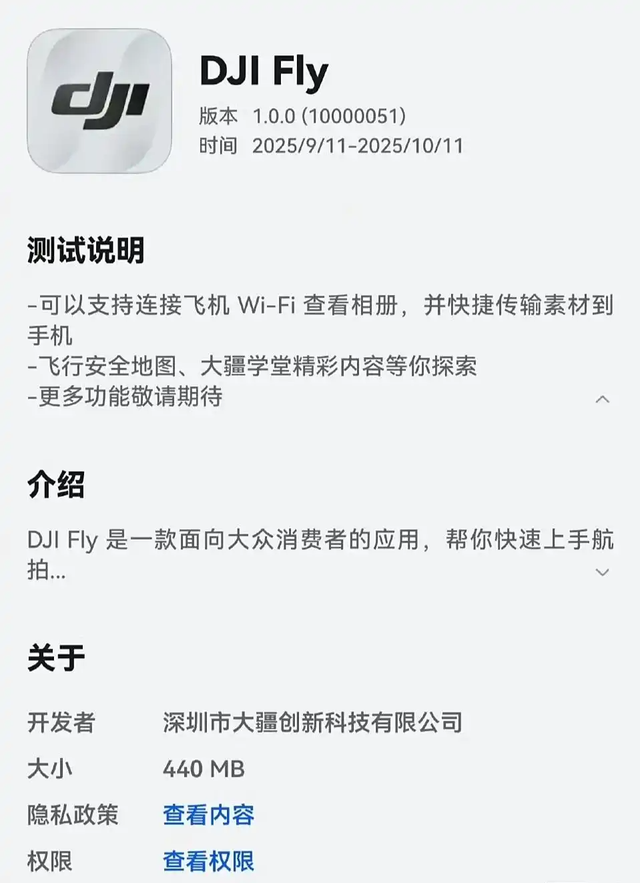Open 查看内容 for 隐私政策
Viewport: 640px width, 883px height.
[x=208, y=815]
